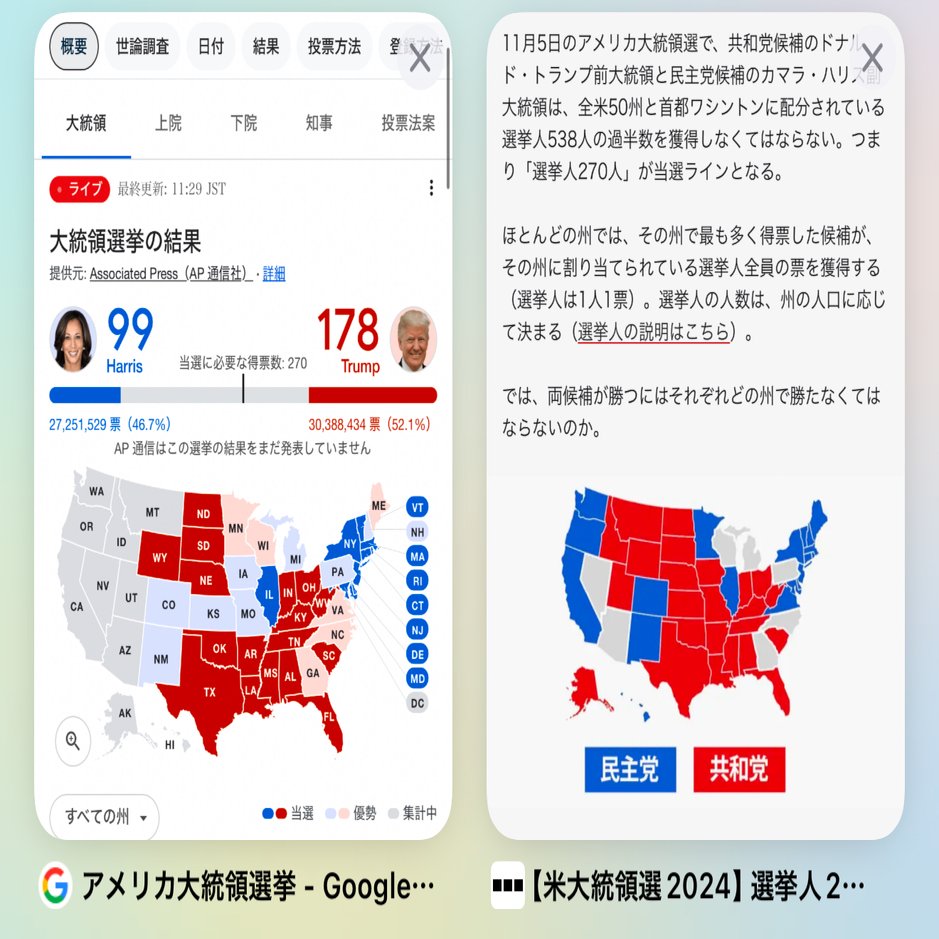
Task: Close the 選挙人 article tab
Action: pos(872,58)
